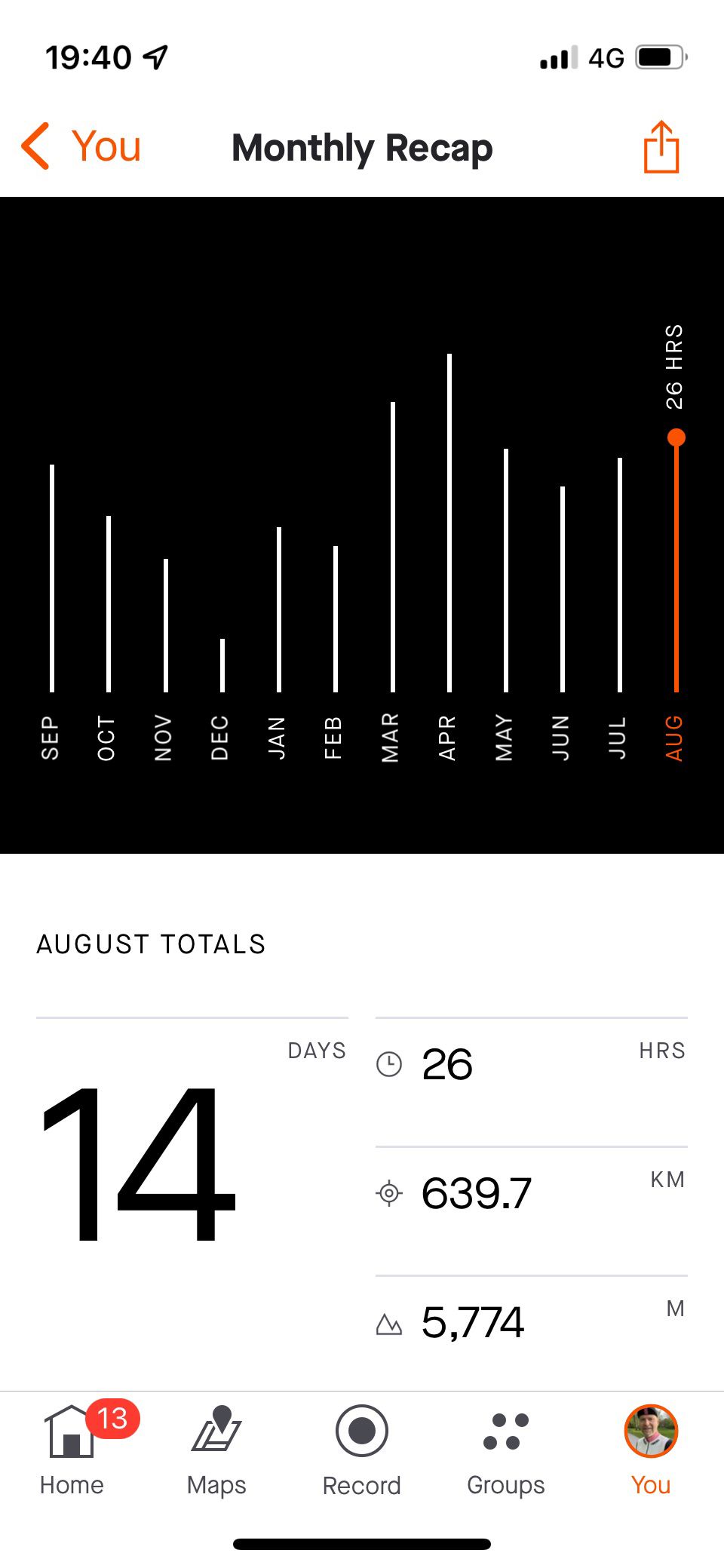Select the NOV bar in the chart
The height and width of the screenshot is (1568, 724).
(166, 625)
